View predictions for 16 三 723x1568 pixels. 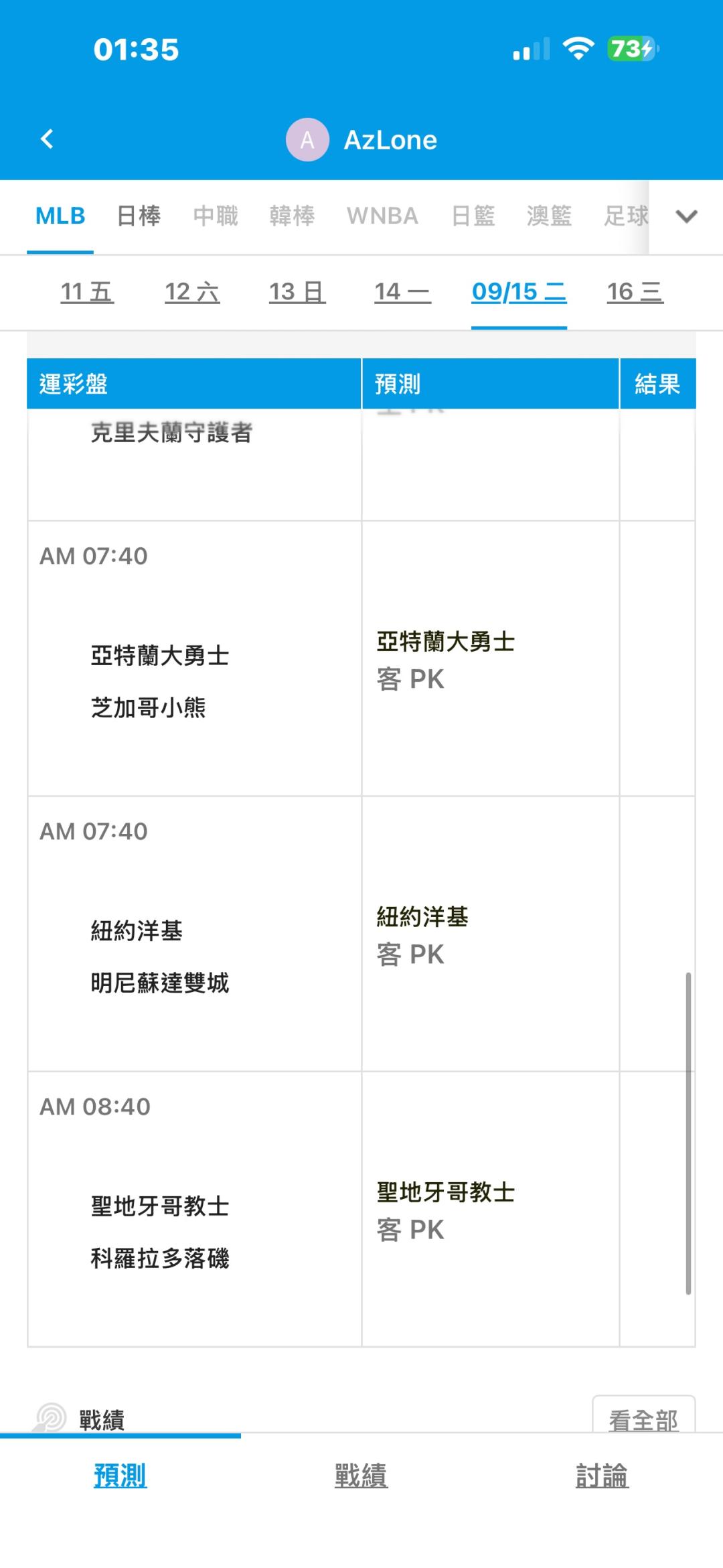tap(635, 292)
